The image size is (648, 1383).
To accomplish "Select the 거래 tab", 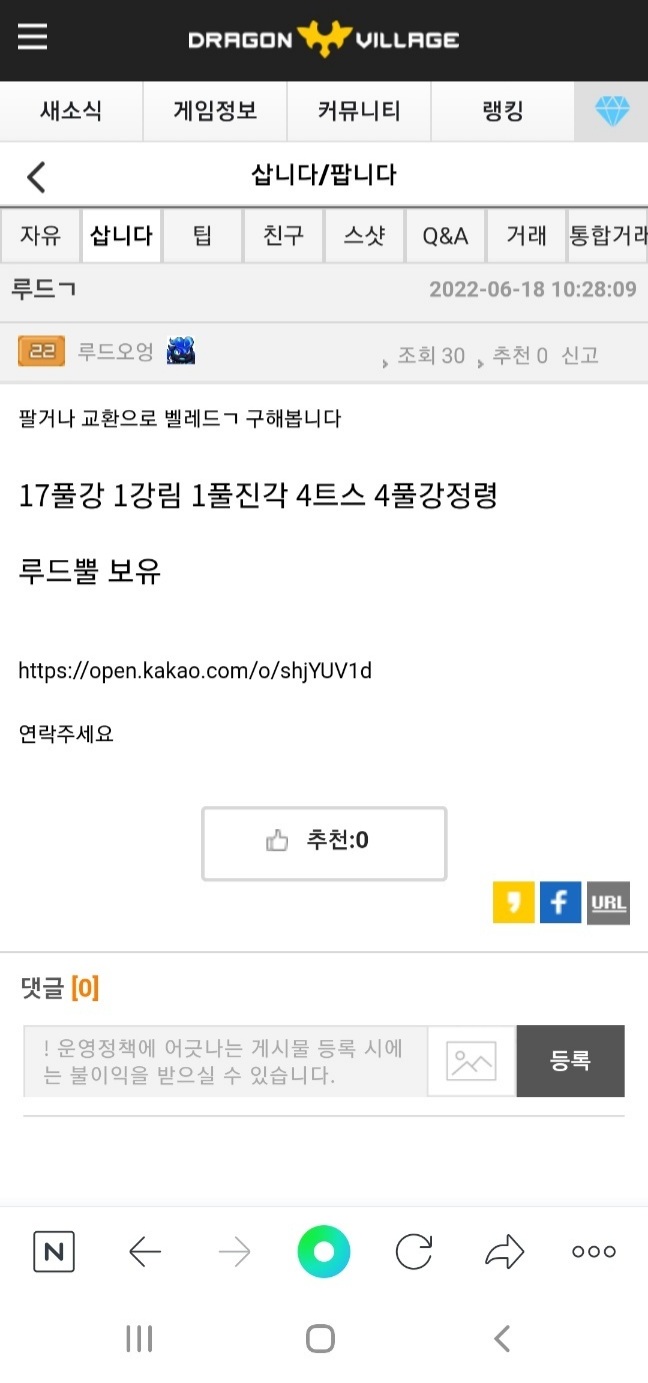I will pos(526,236).
